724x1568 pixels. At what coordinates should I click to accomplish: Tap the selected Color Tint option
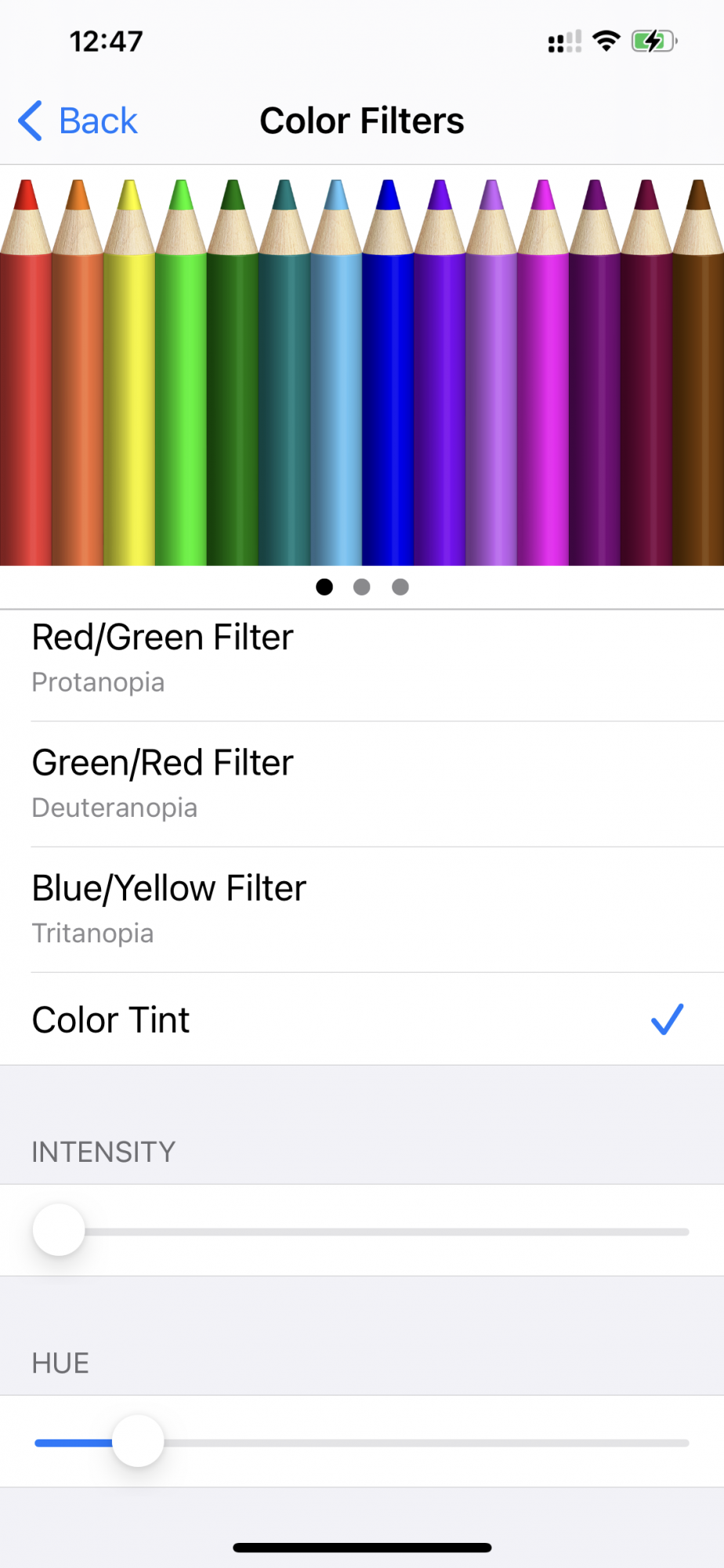coord(360,1019)
